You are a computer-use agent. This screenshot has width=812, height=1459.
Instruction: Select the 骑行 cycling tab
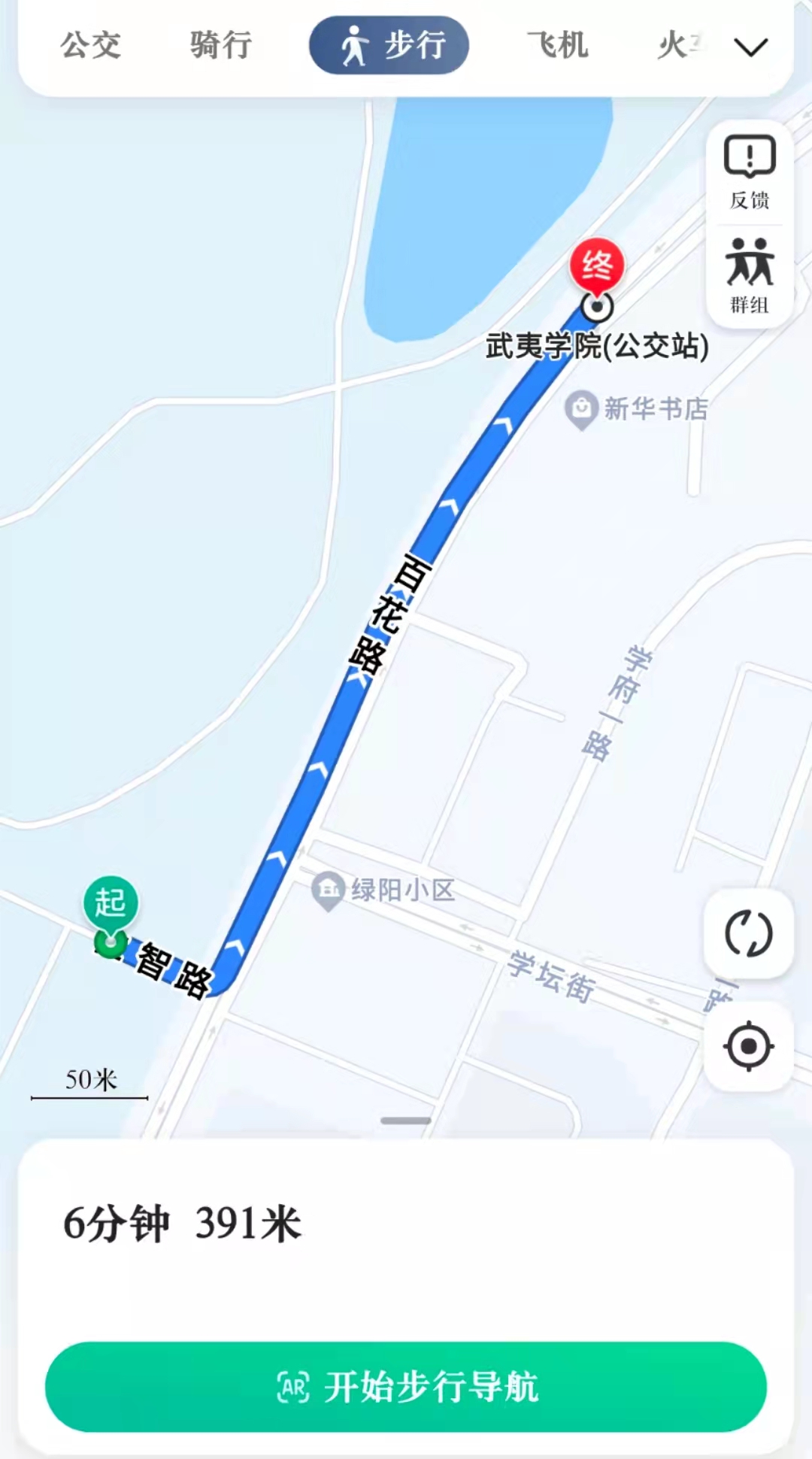pos(220,45)
